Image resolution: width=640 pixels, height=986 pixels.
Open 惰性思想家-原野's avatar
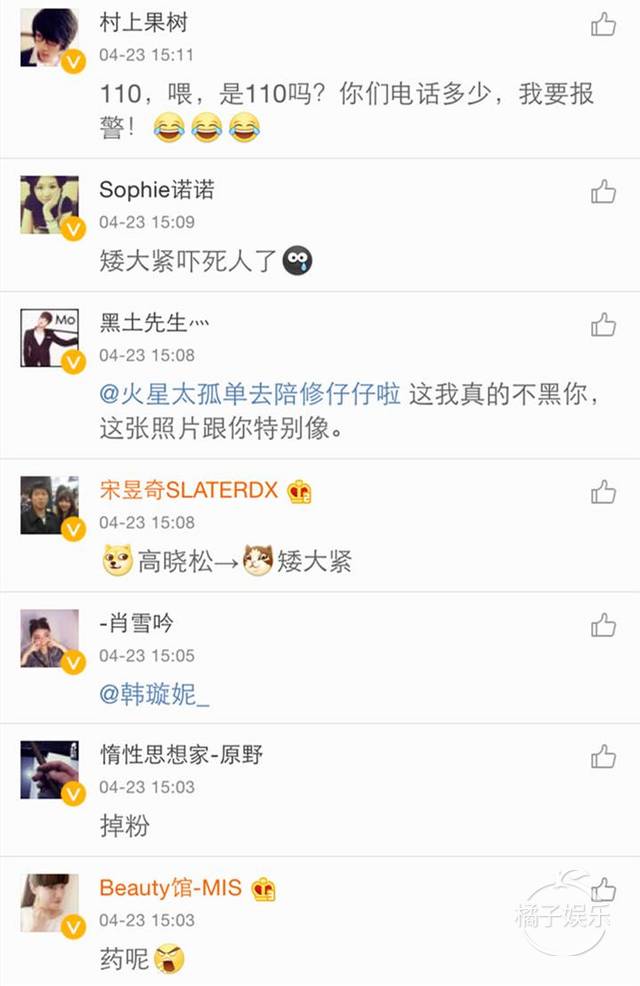49,770
